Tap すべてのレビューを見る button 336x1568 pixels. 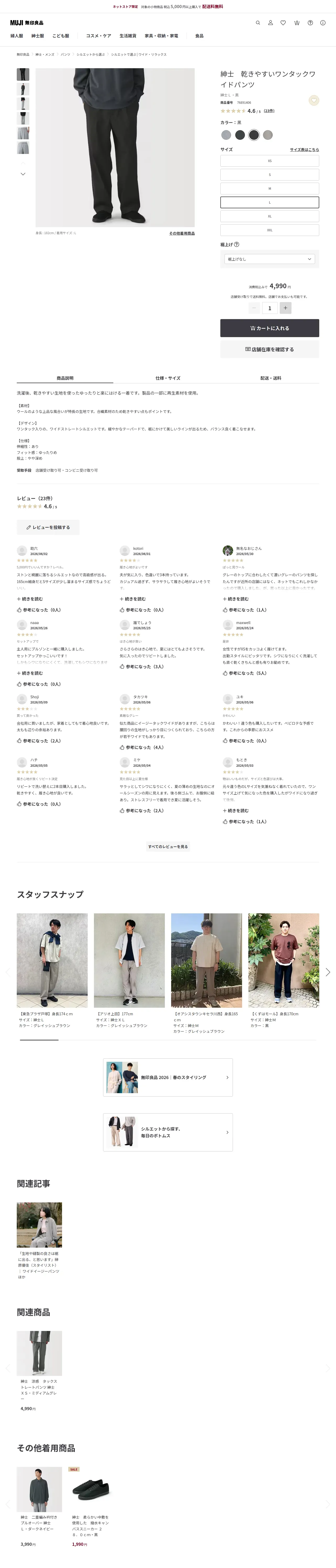pyautogui.click(x=168, y=847)
